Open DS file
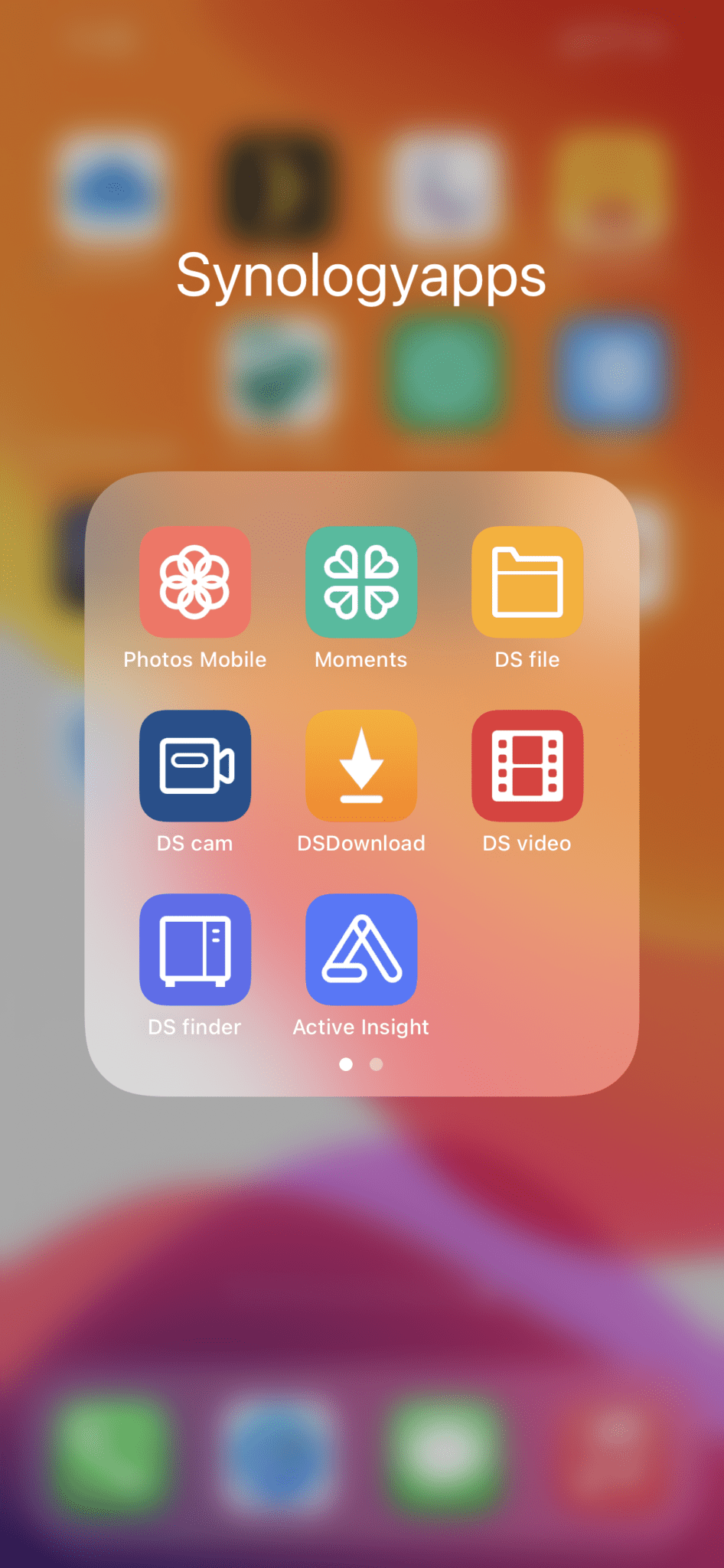 [x=527, y=582]
